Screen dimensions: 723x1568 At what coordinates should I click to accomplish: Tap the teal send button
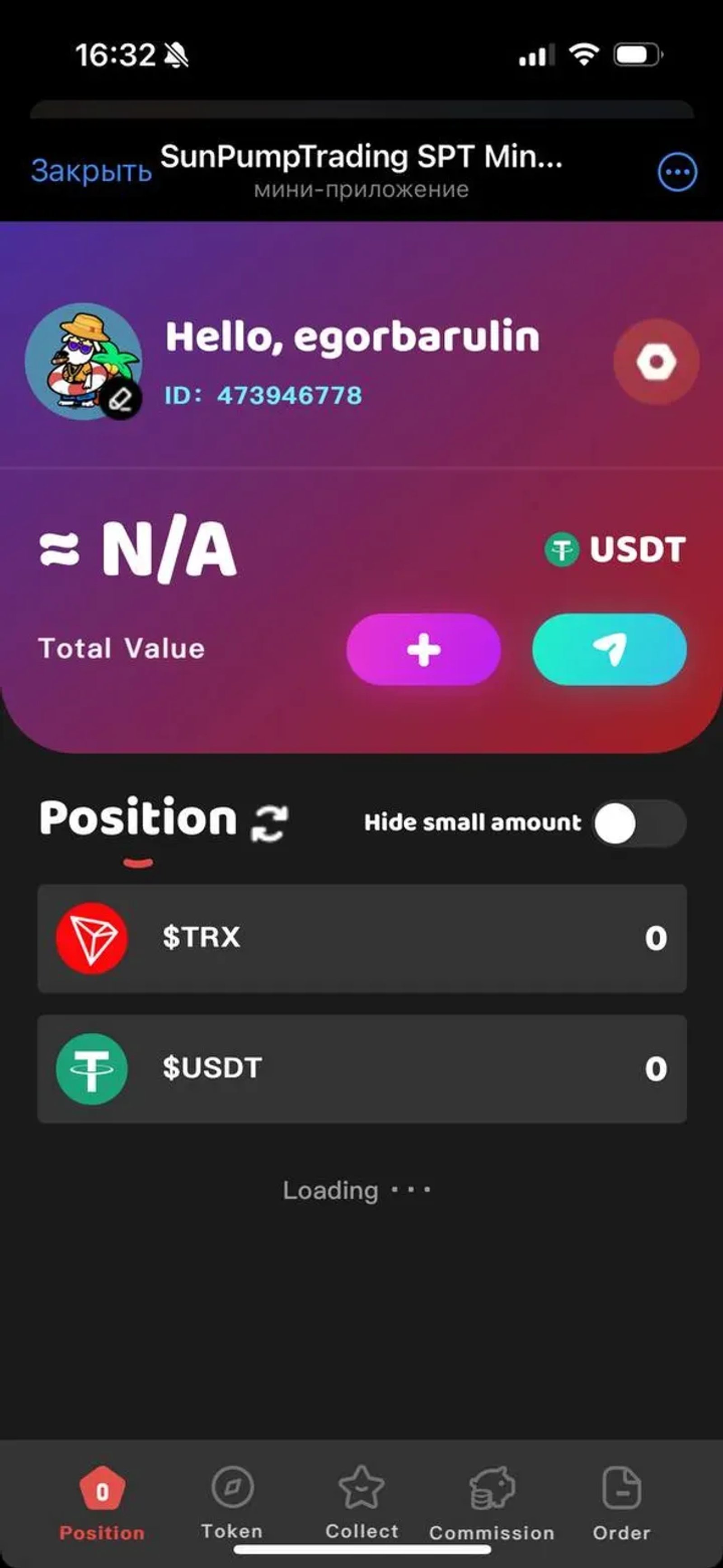point(609,650)
